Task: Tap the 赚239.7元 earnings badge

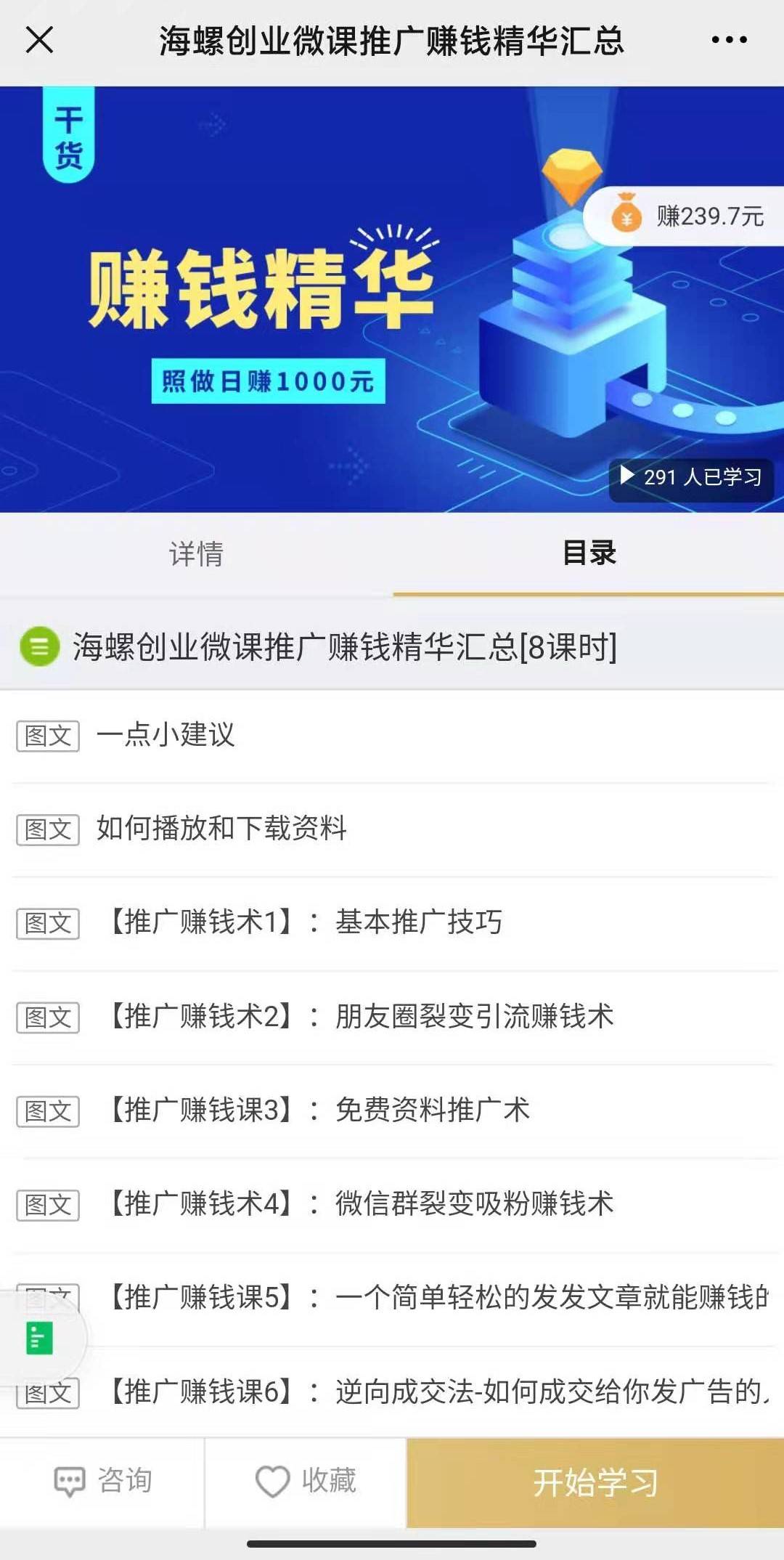Action: [x=684, y=216]
